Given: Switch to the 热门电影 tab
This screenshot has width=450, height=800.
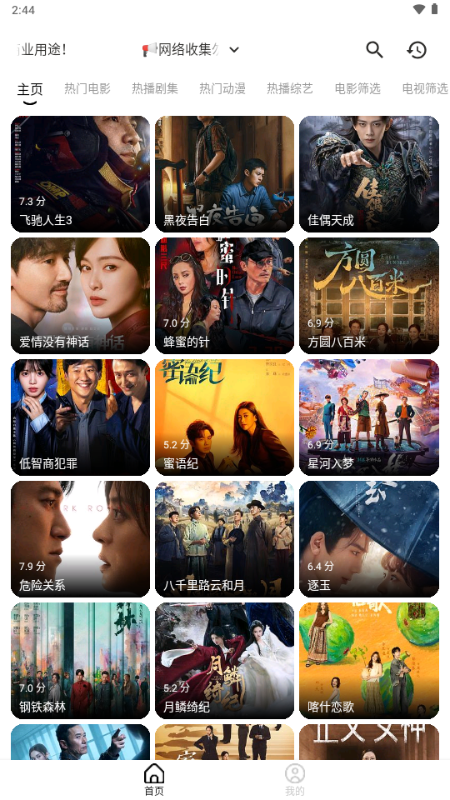Looking at the screenshot, I should click(87, 88).
